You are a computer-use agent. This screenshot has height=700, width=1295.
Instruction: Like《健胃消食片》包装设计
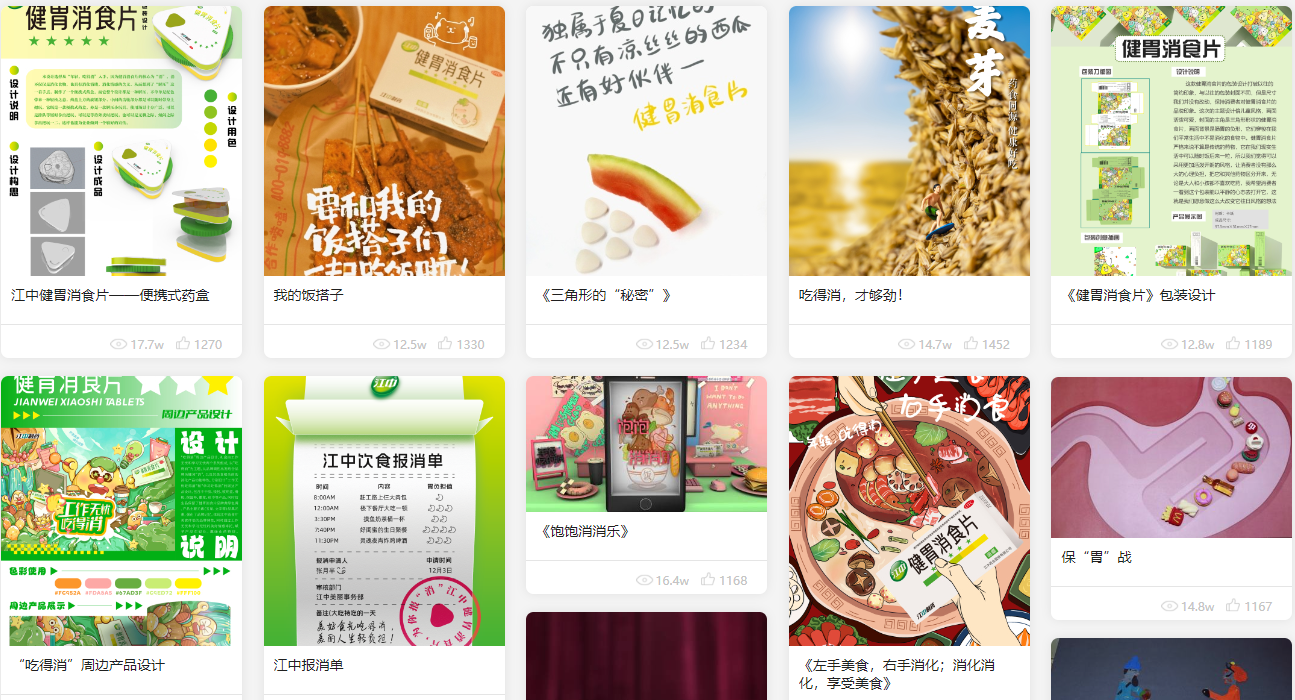1233,344
